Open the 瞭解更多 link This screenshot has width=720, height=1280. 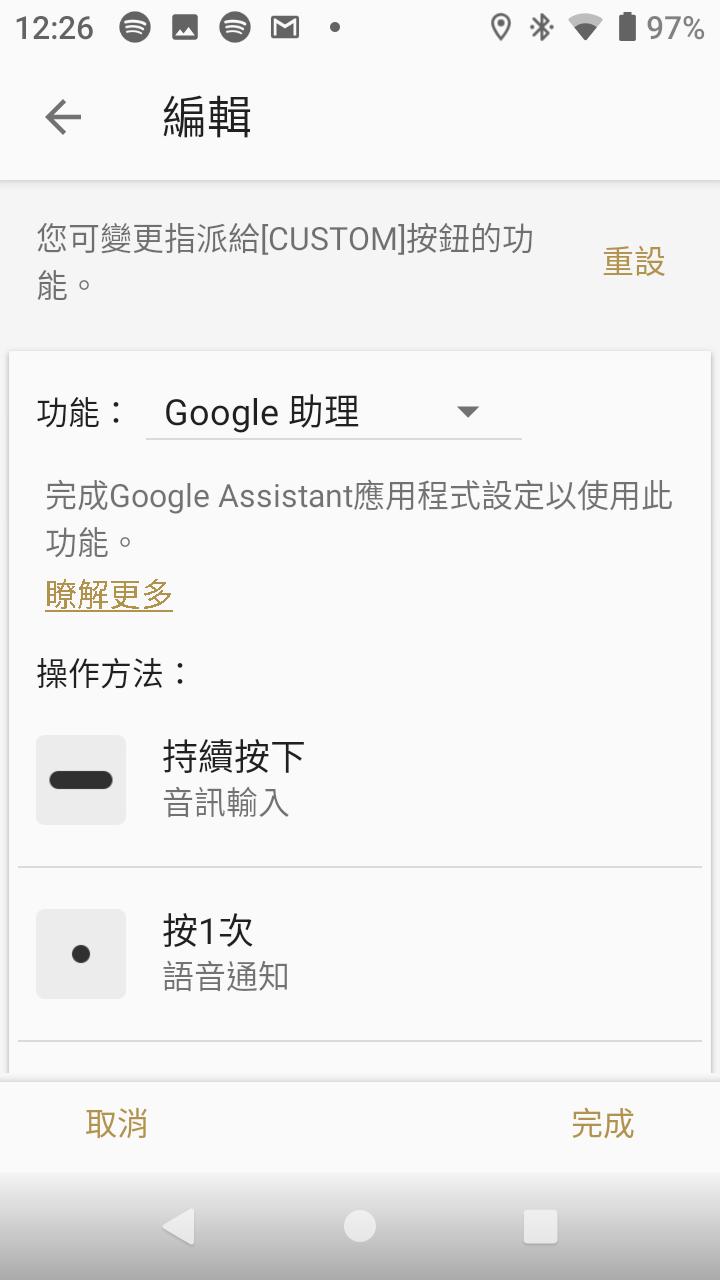click(x=109, y=594)
